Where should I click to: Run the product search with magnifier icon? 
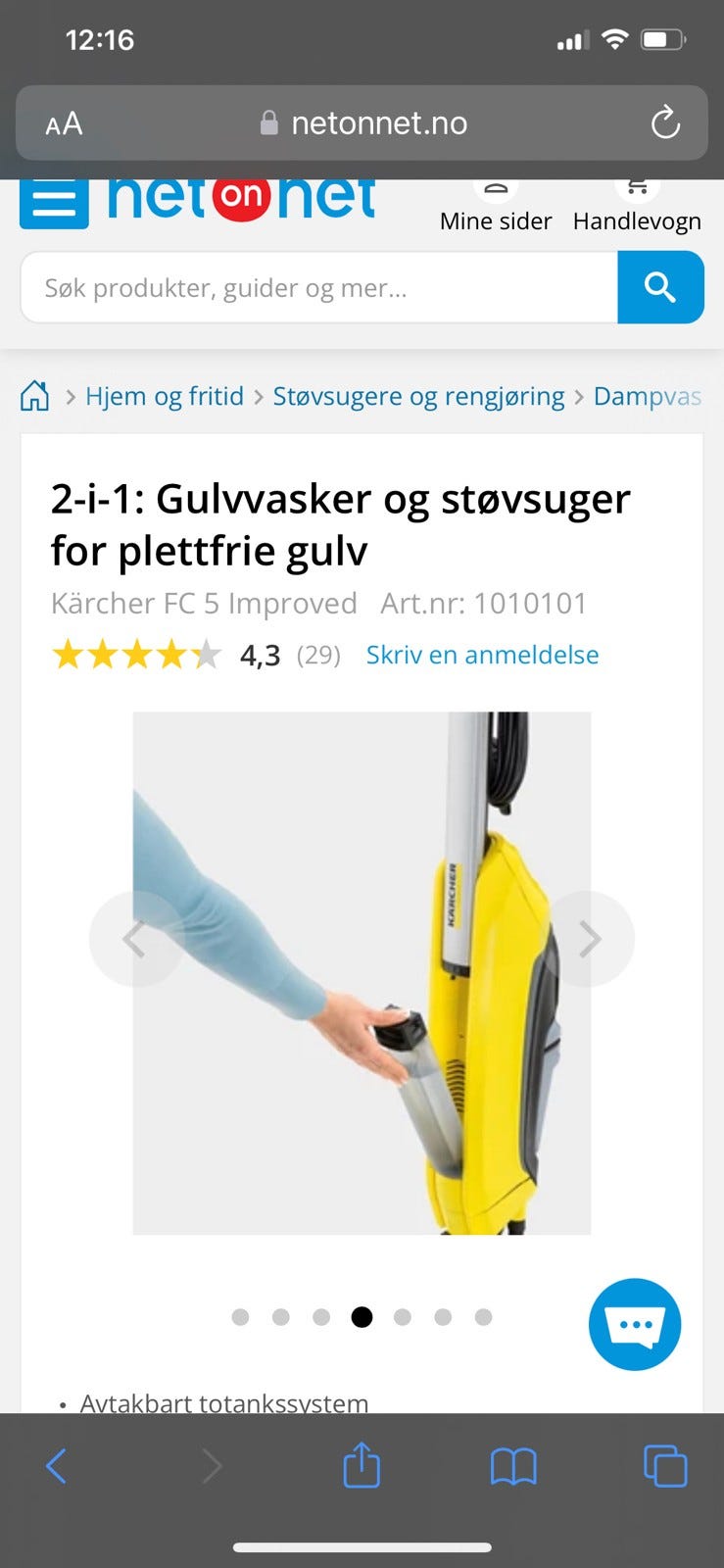(x=660, y=287)
